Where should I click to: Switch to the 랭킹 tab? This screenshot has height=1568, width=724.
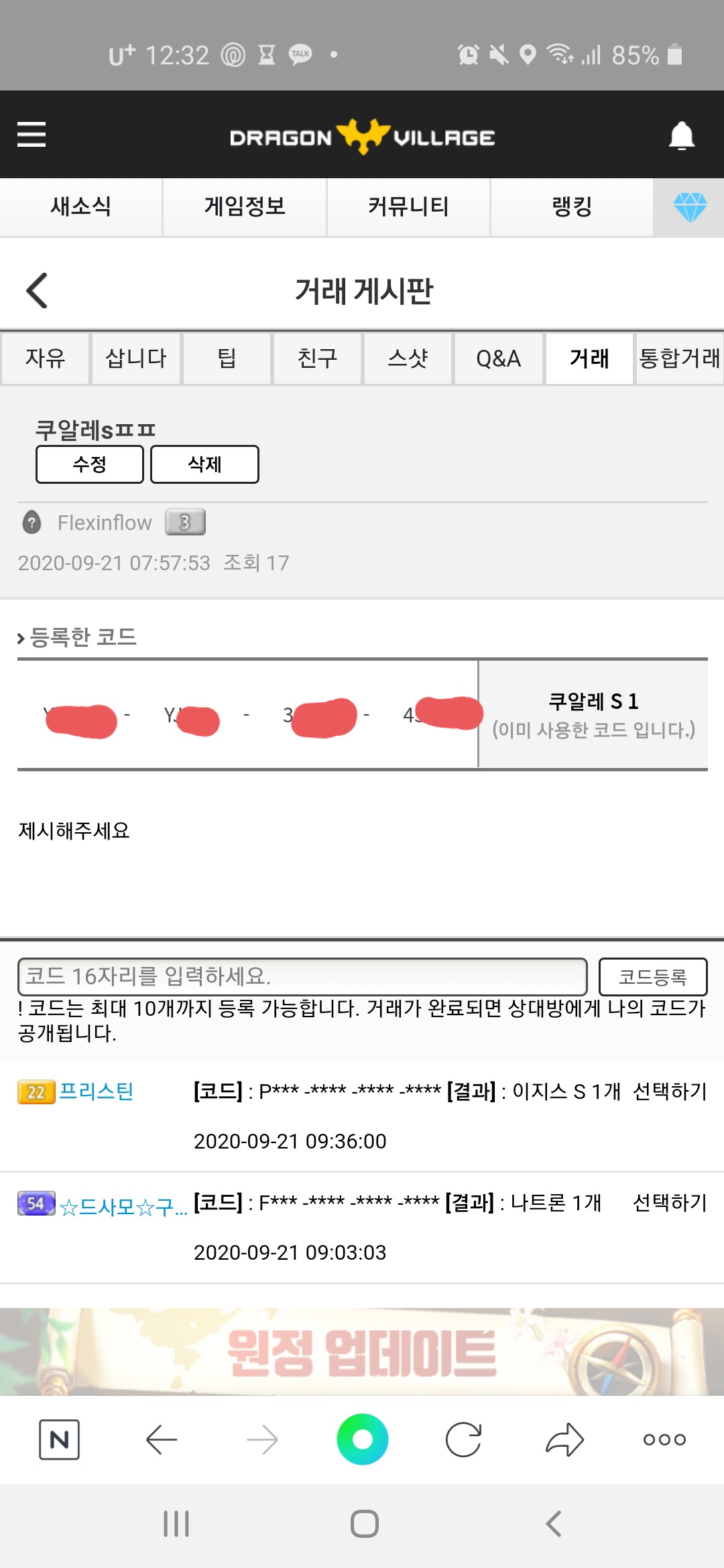(572, 206)
